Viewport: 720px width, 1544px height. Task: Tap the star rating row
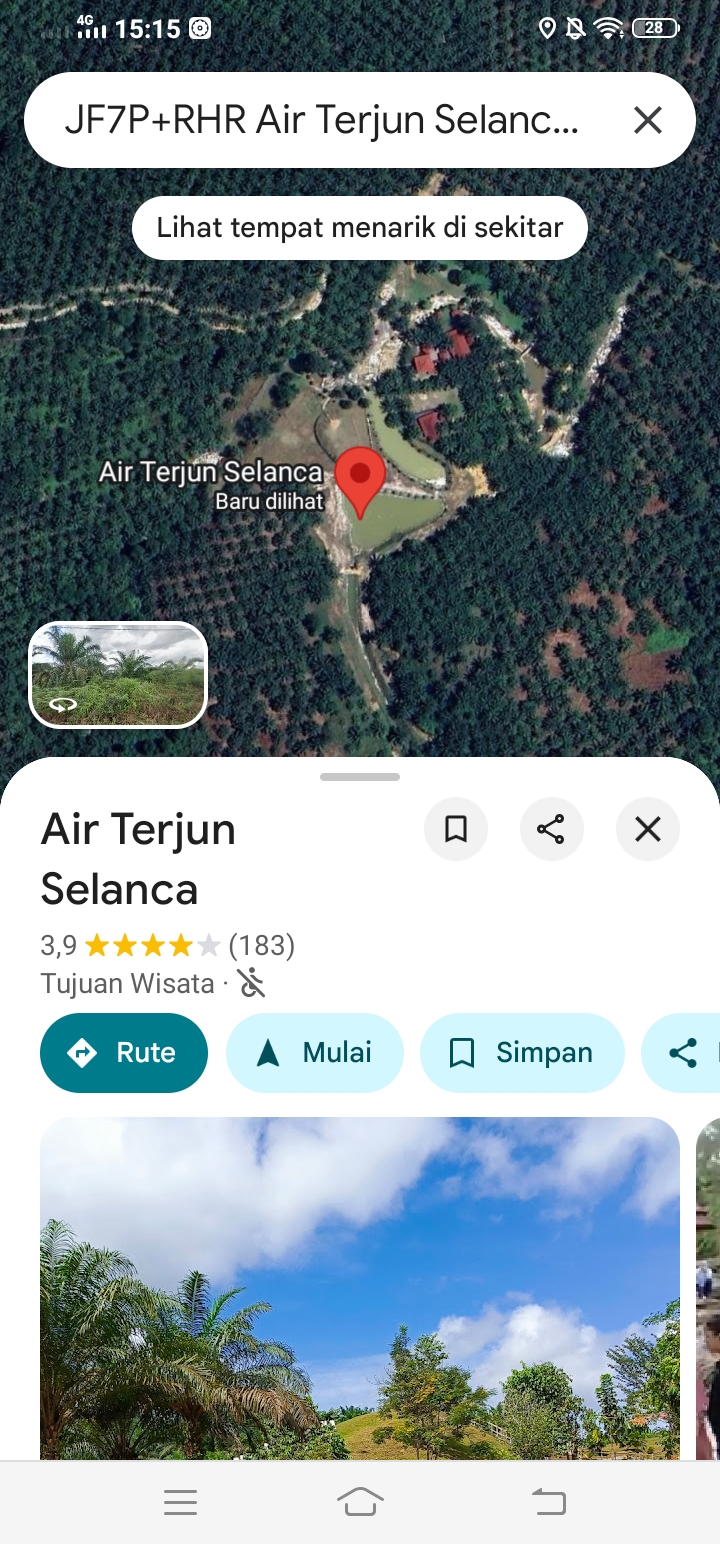click(x=150, y=943)
